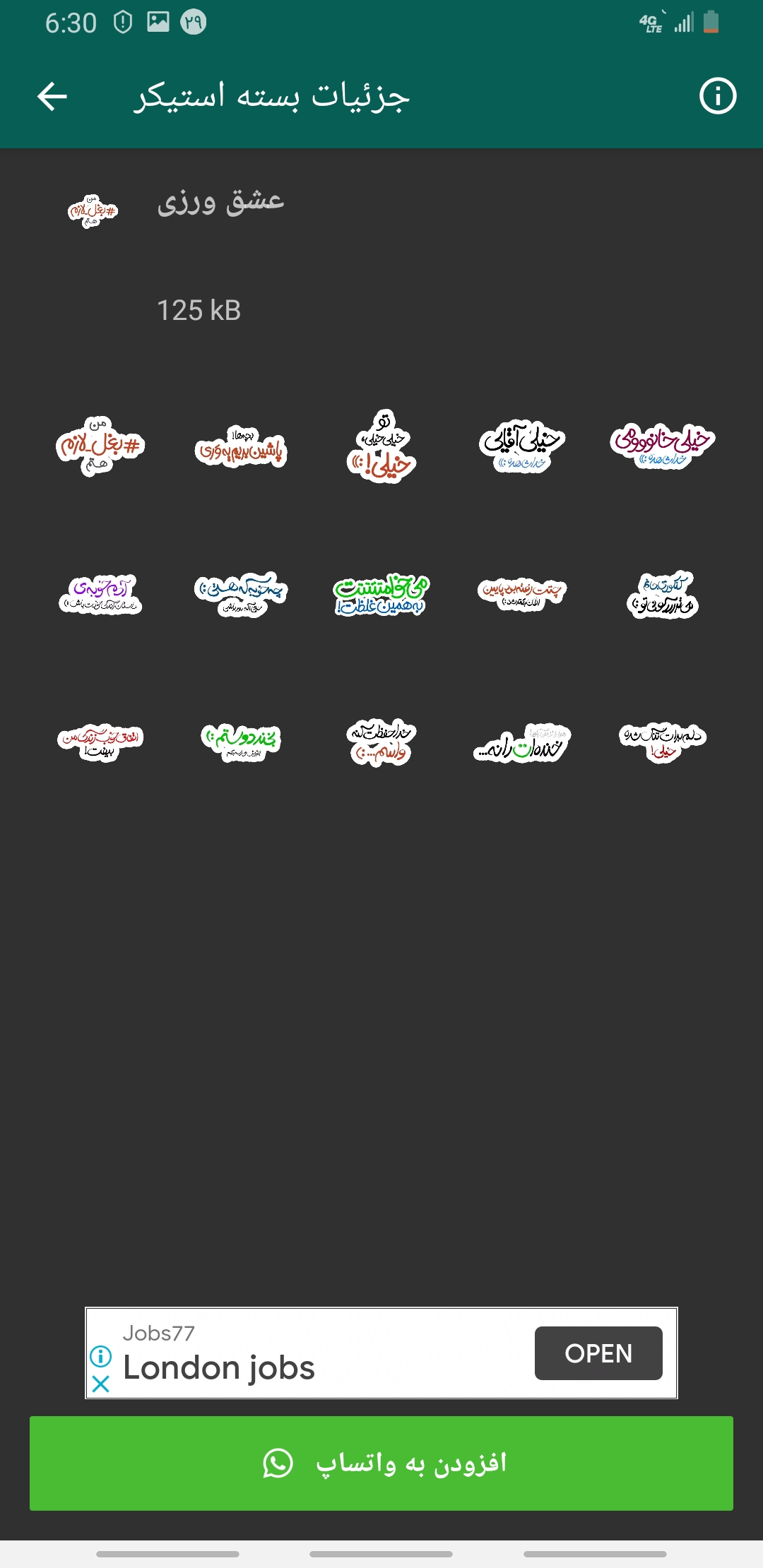
Task: Close the Jobs77 ad banner
Action: 101,1384
